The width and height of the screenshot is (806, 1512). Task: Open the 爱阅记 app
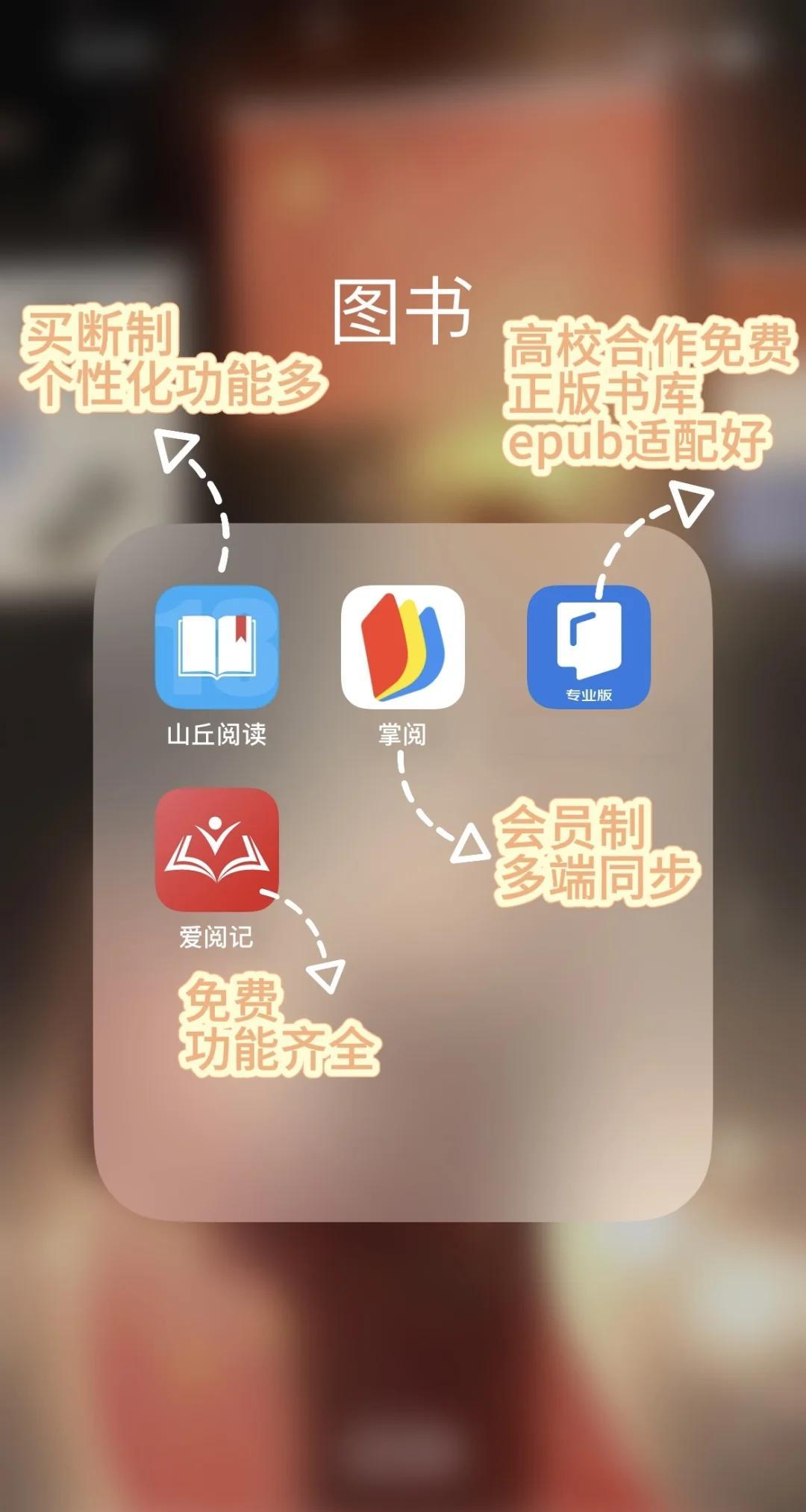click(216, 850)
